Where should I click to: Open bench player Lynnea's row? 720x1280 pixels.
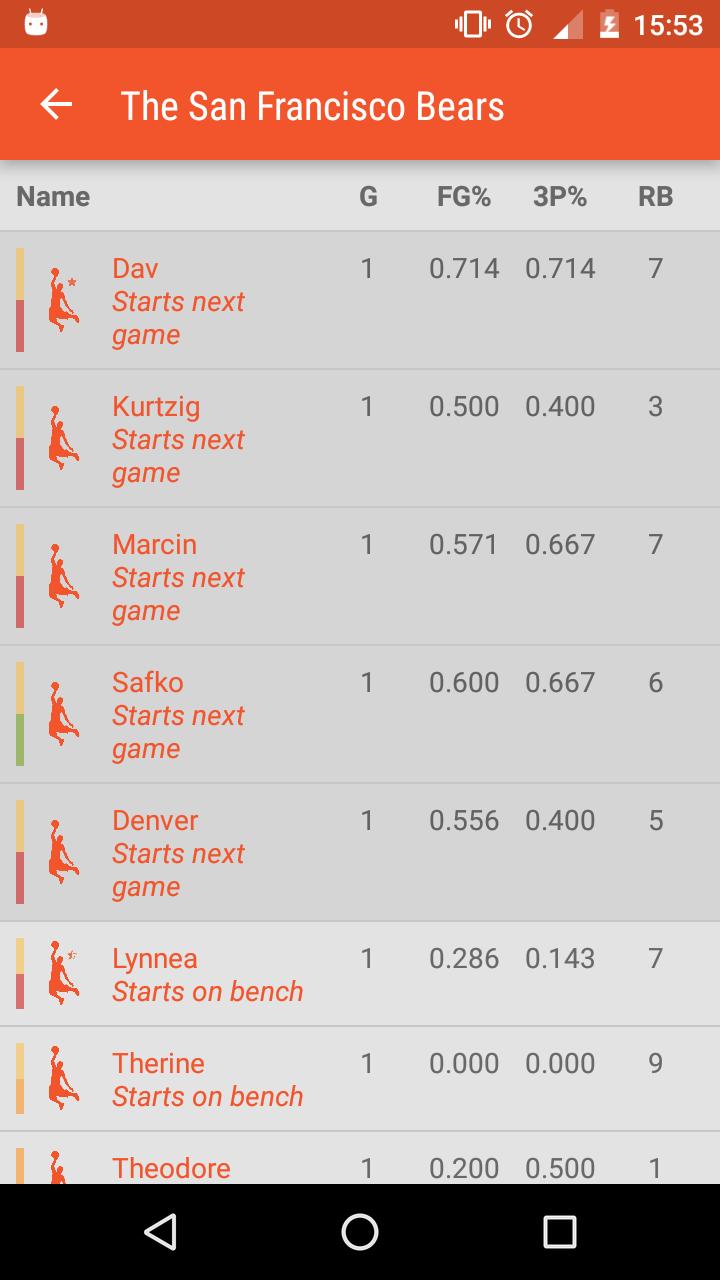coord(360,974)
